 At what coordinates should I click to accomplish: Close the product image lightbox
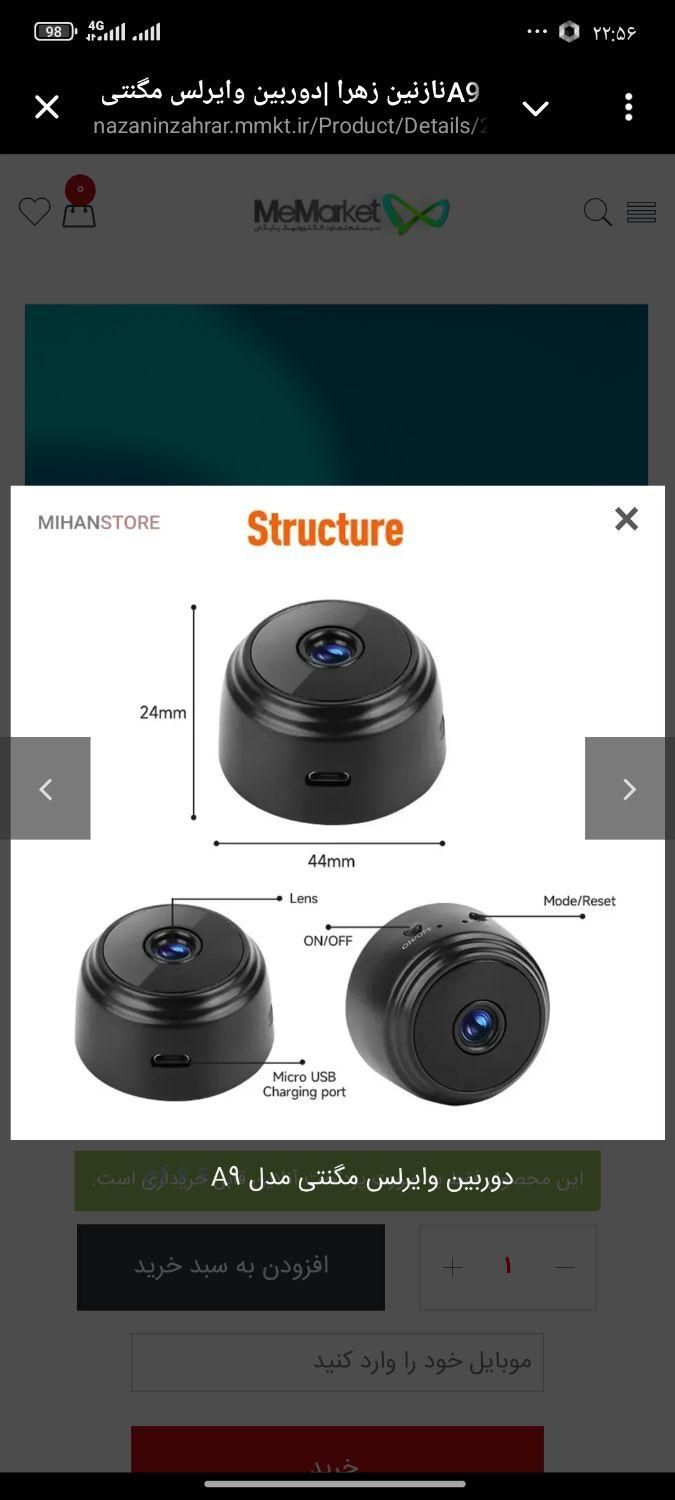(626, 518)
